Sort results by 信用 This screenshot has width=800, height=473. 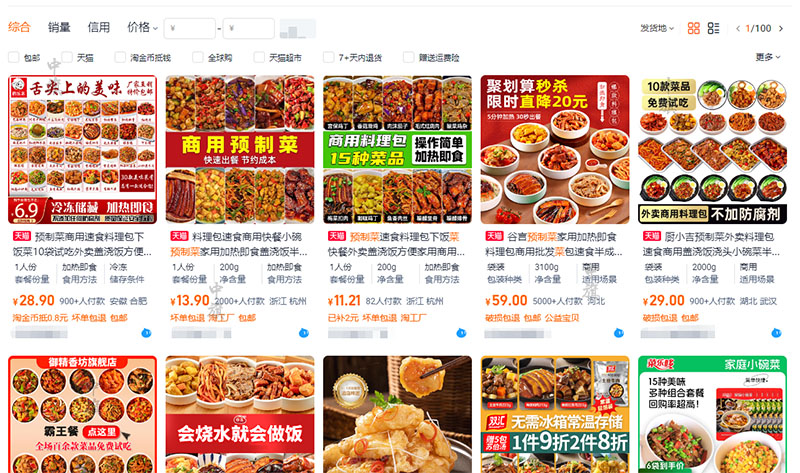pos(99,28)
